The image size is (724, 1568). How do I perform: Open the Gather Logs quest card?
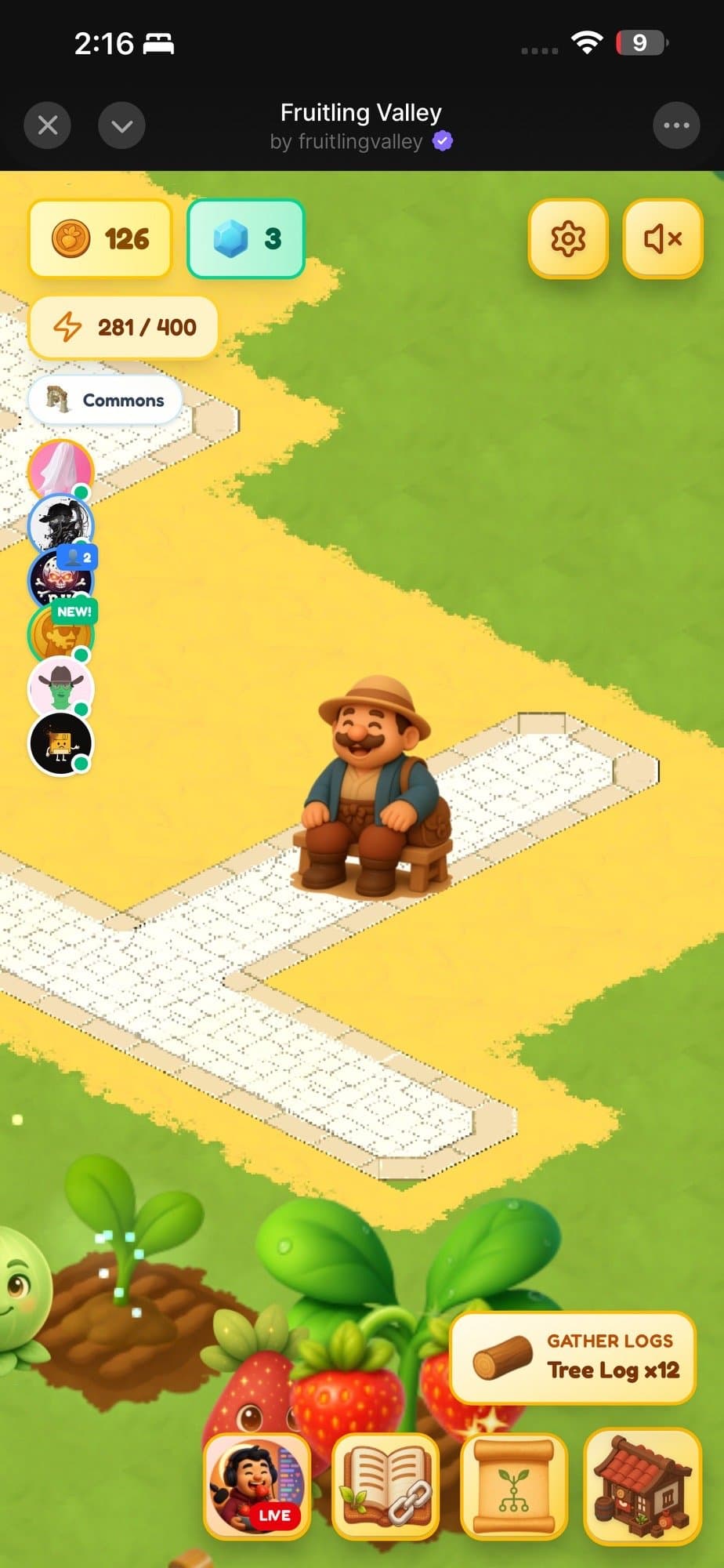click(573, 1358)
